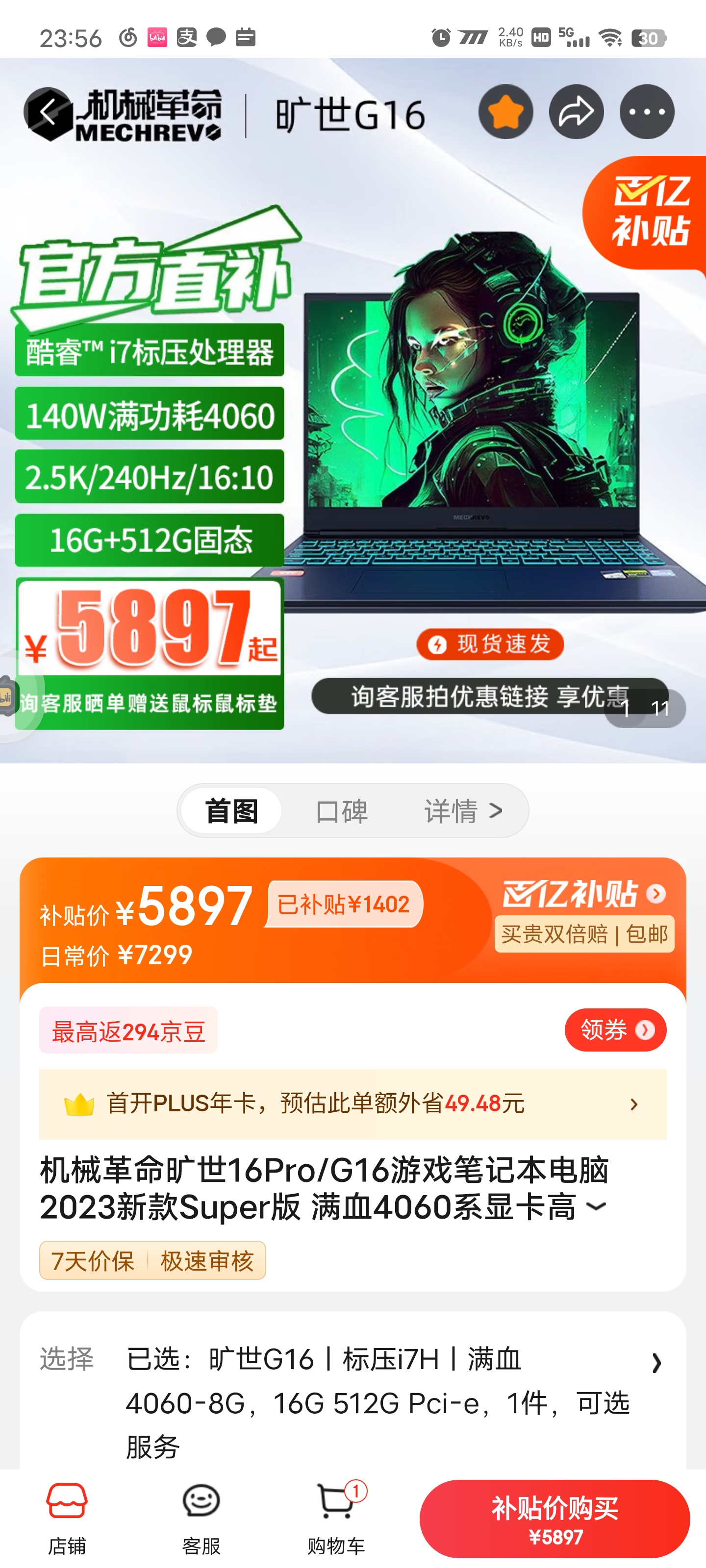Go back using the top-left arrow

48,113
